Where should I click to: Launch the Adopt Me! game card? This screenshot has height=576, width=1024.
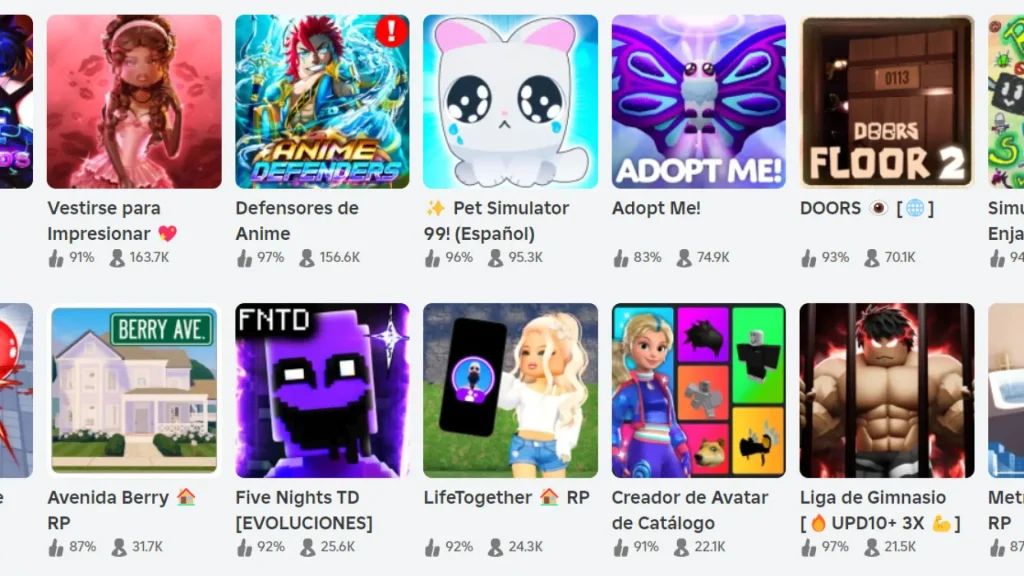tap(698, 101)
